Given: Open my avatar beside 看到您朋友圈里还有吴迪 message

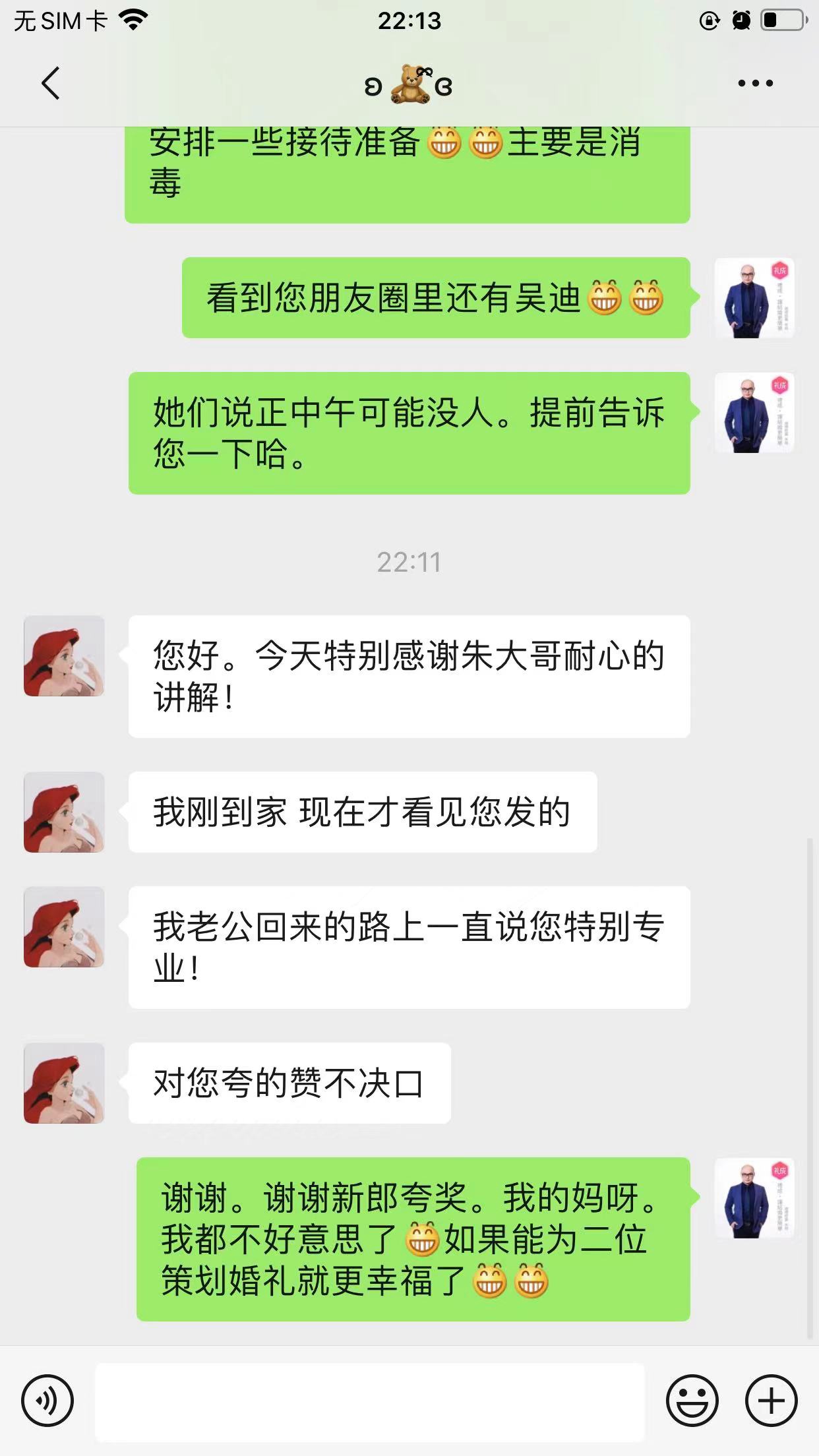Looking at the screenshot, I should tap(754, 298).
